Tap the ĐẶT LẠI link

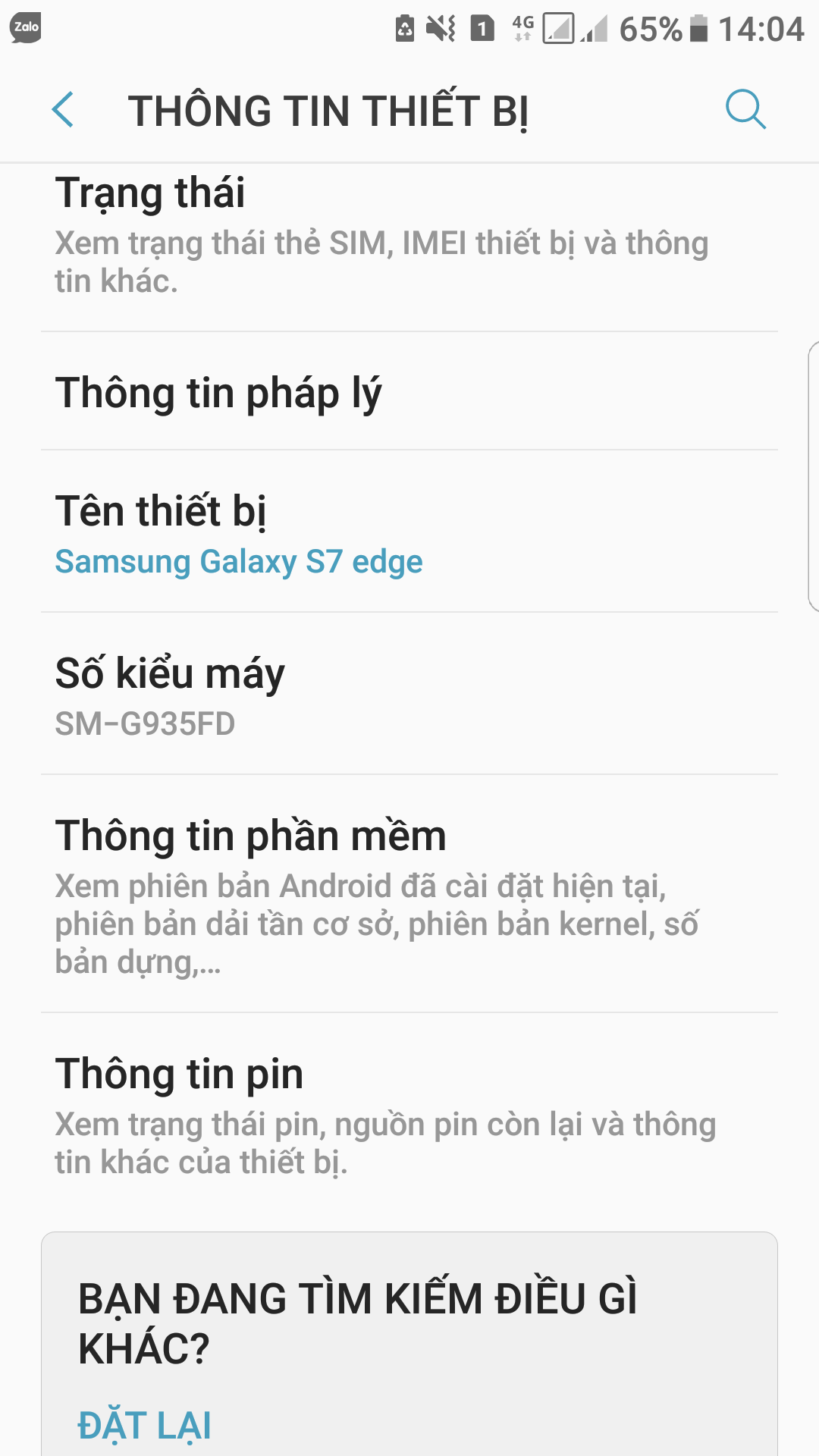(x=145, y=1426)
